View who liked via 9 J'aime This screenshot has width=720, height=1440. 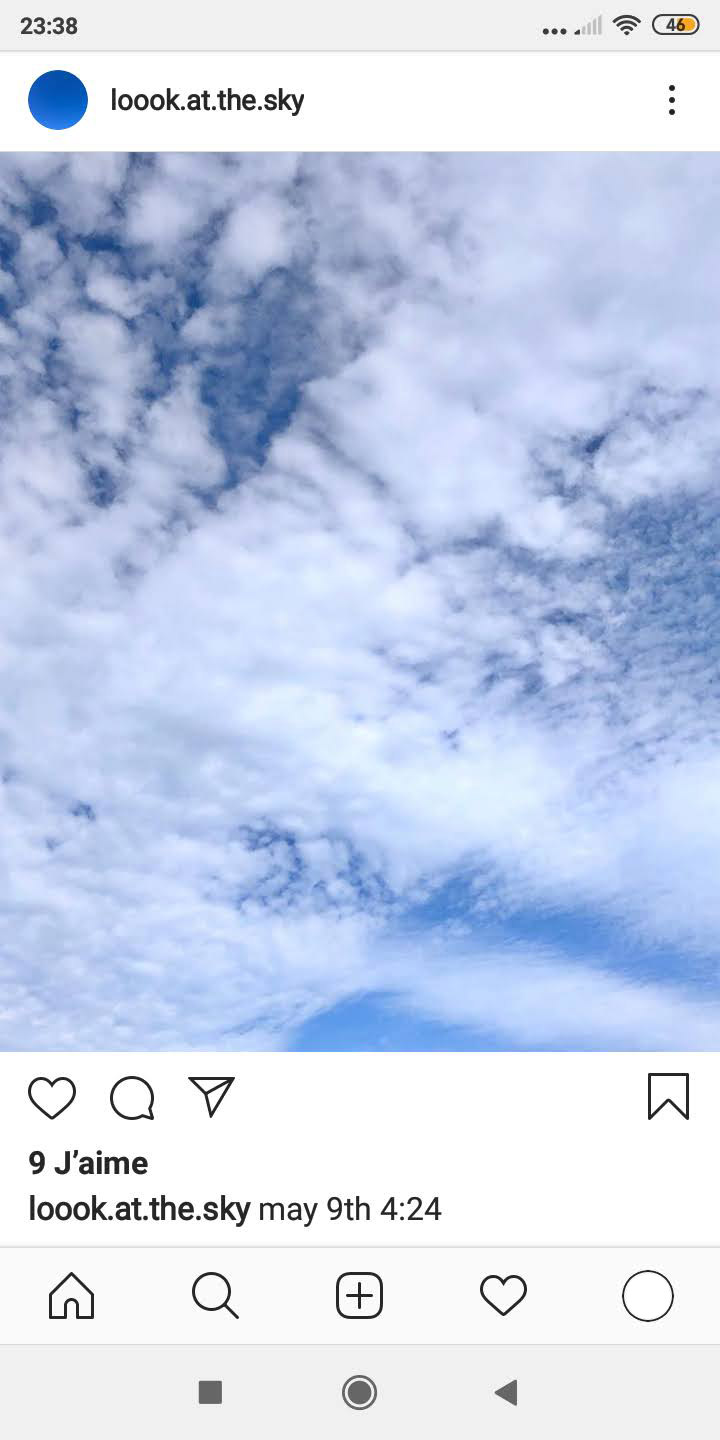[88, 1162]
